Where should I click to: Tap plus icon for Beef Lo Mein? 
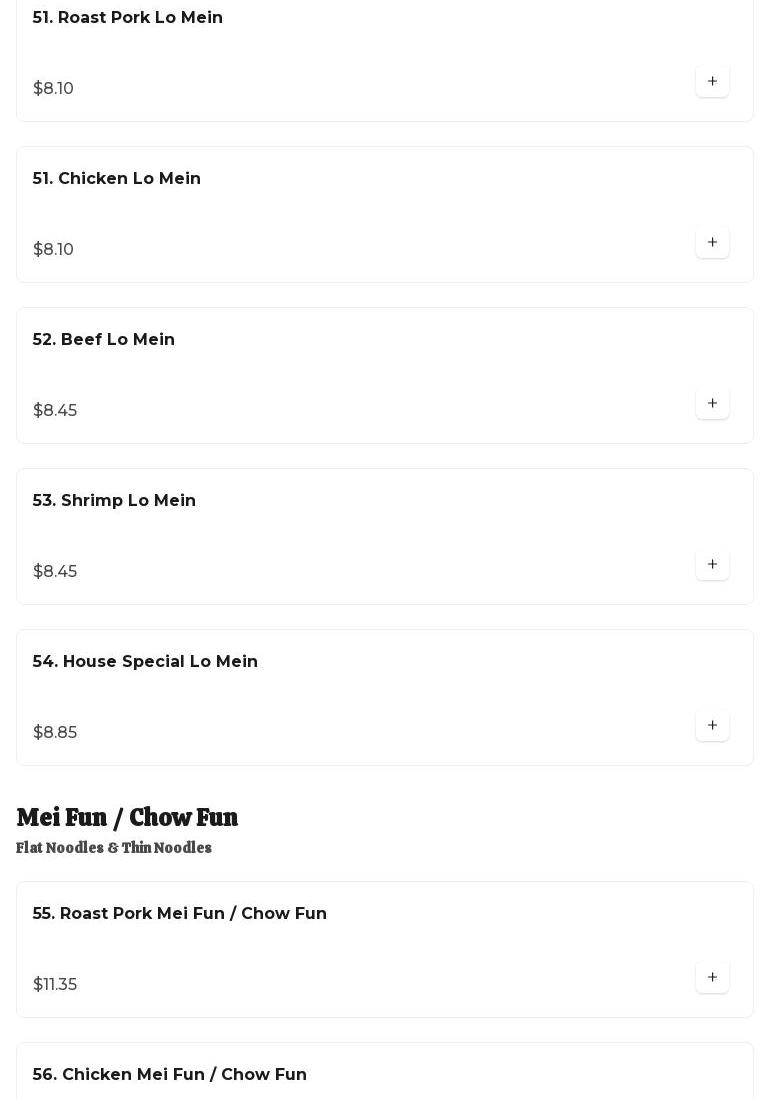(x=712, y=403)
